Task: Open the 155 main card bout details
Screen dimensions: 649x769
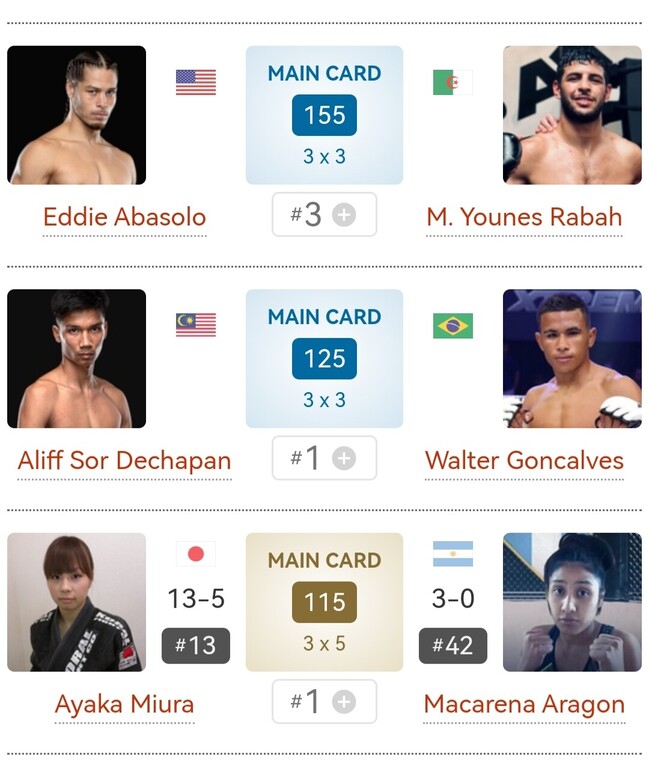Action: tap(324, 115)
